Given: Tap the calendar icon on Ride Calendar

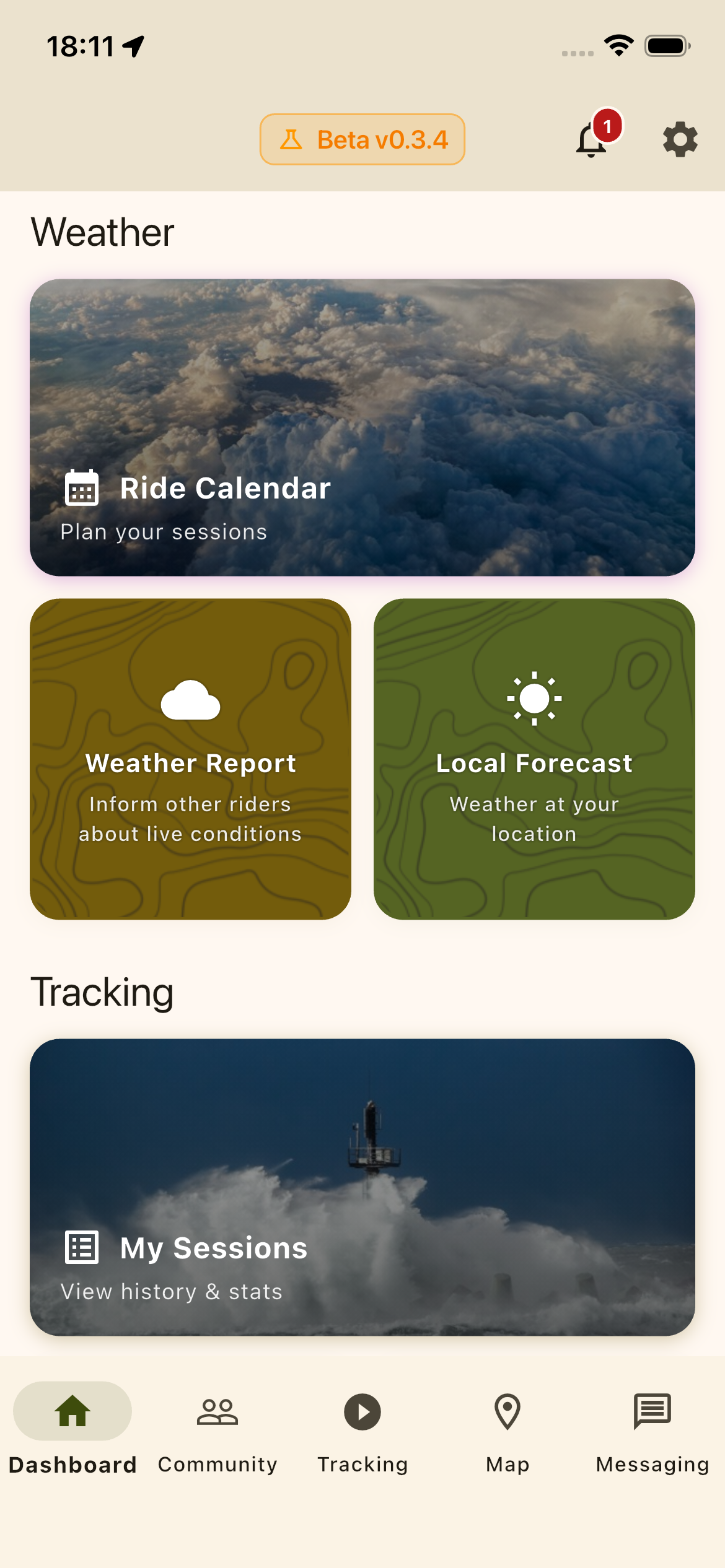Looking at the screenshot, I should 81,488.
